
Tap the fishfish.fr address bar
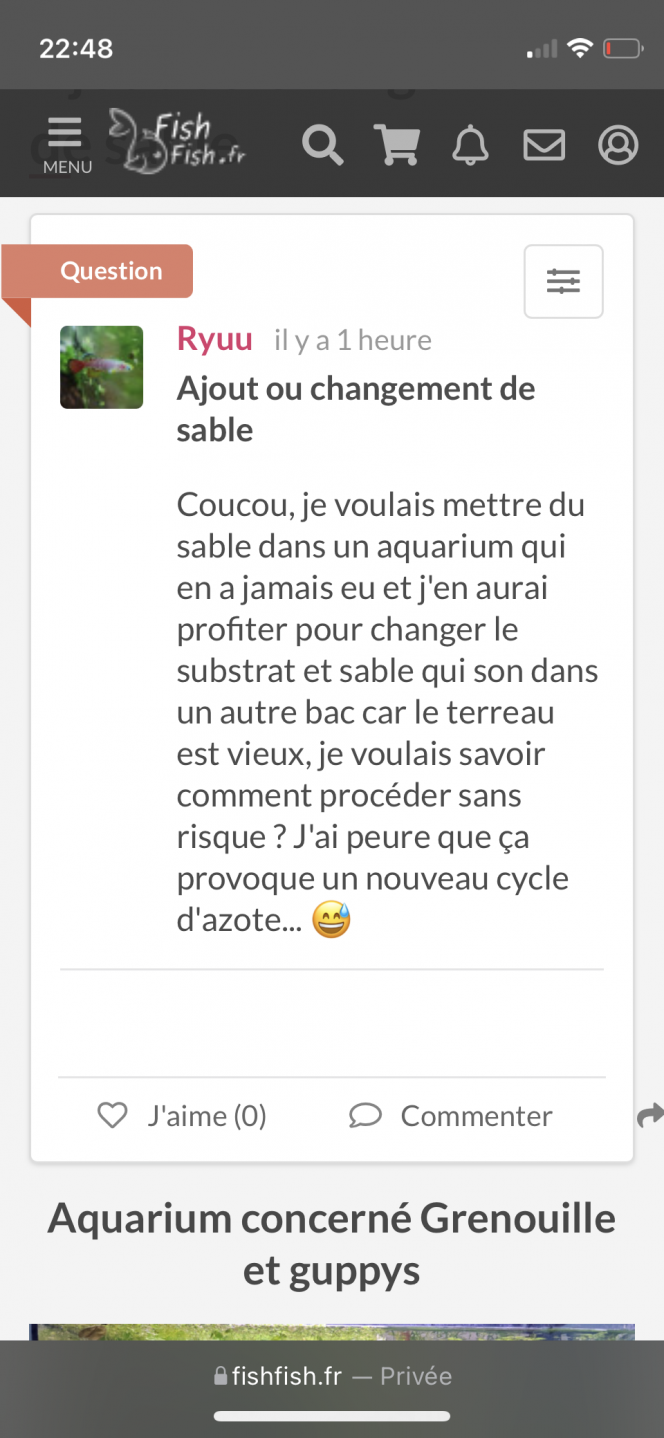(332, 1376)
